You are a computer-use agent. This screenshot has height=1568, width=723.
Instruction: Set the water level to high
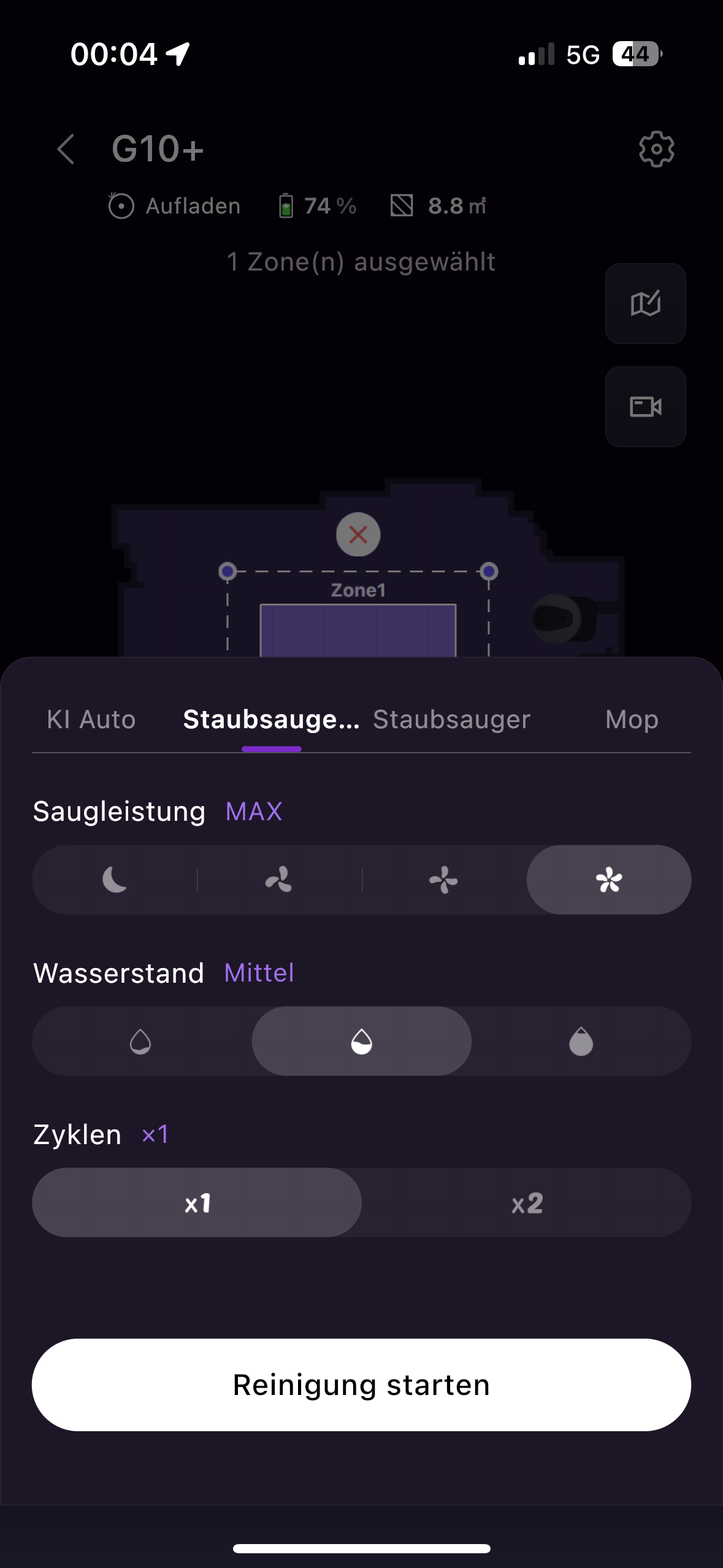tap(581, 1041)
